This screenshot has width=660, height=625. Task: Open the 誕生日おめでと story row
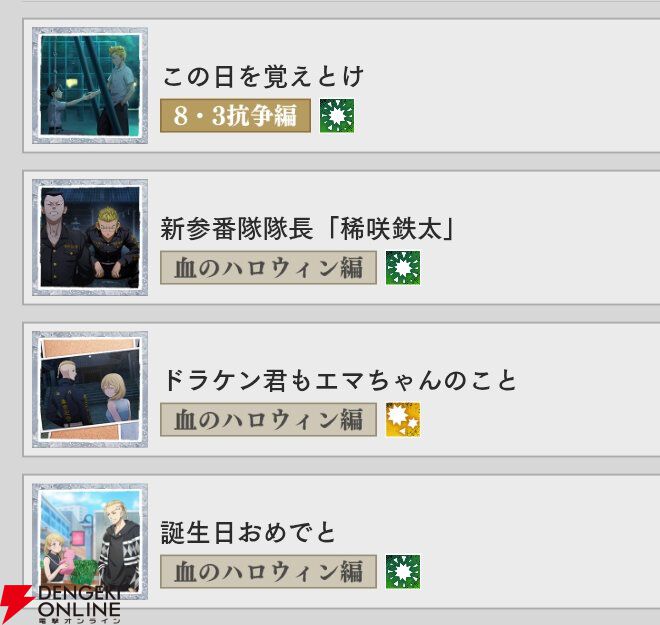(340, 542)
